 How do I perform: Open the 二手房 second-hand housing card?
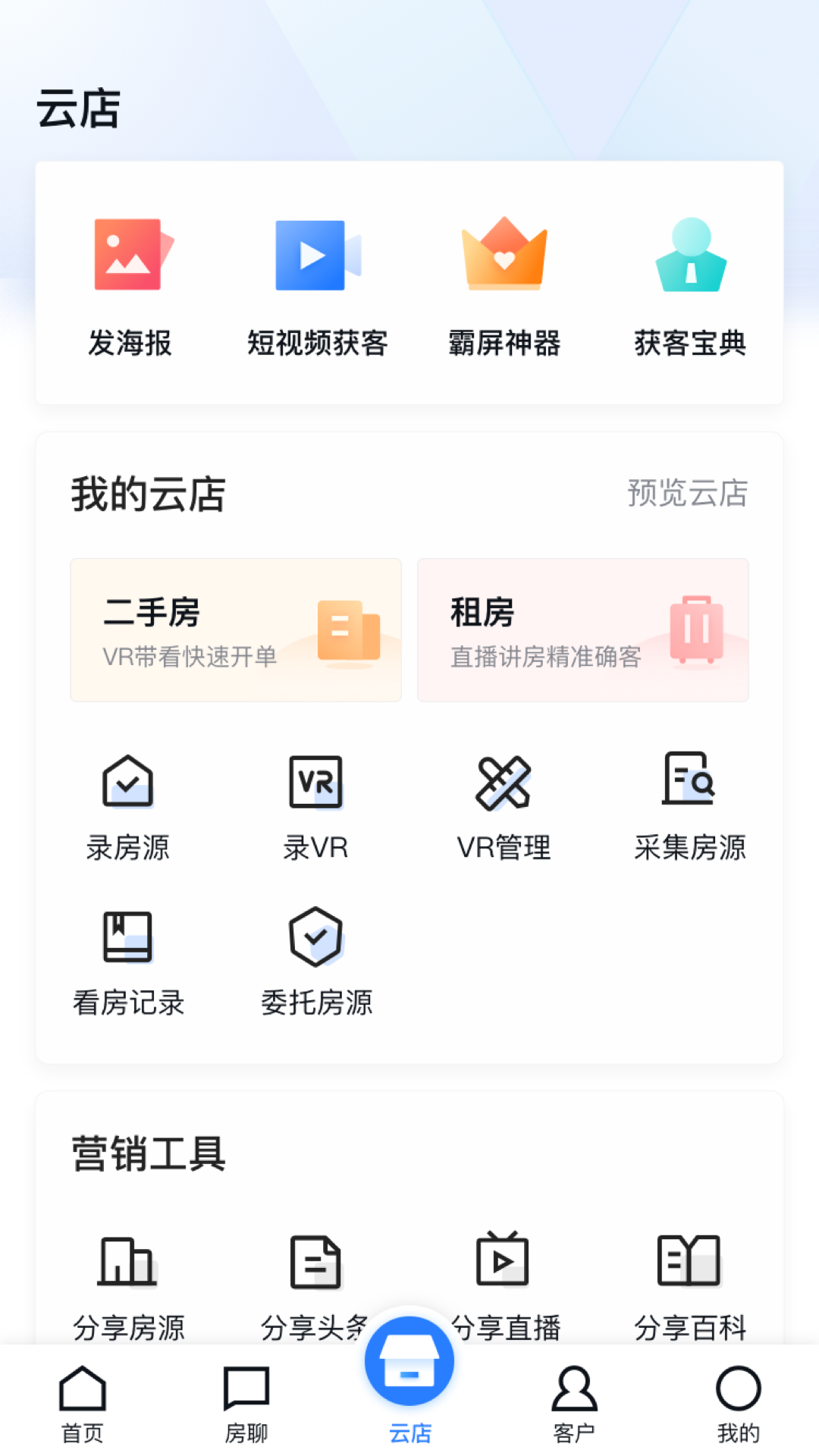click(x=235, y=630)
